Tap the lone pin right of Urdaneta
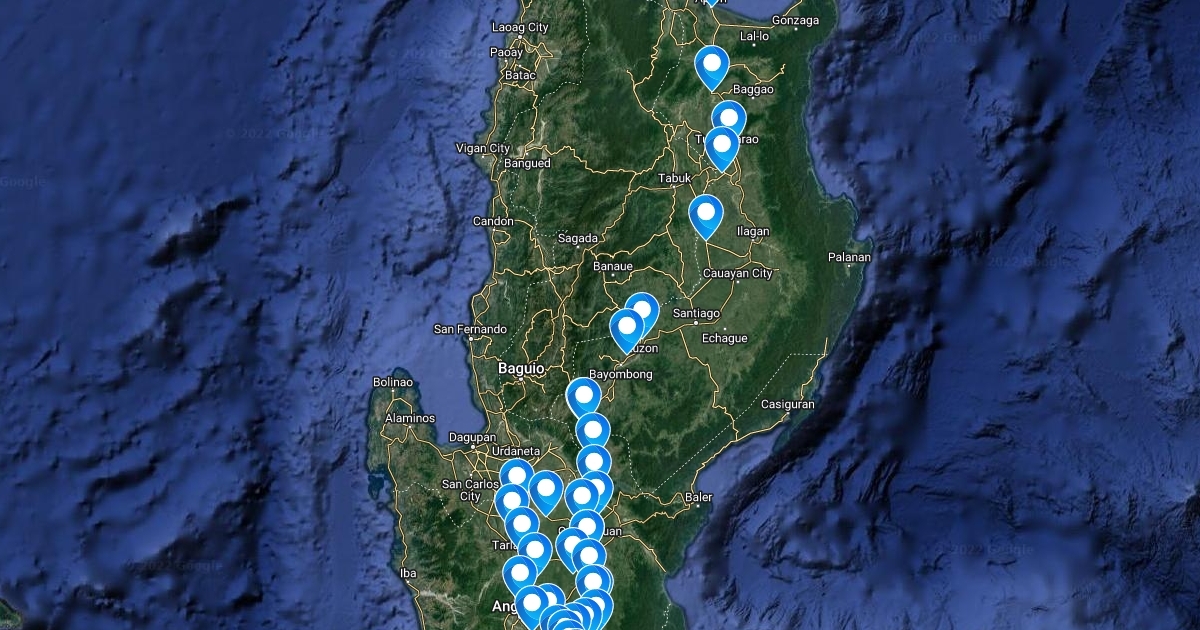 (546, 491)
